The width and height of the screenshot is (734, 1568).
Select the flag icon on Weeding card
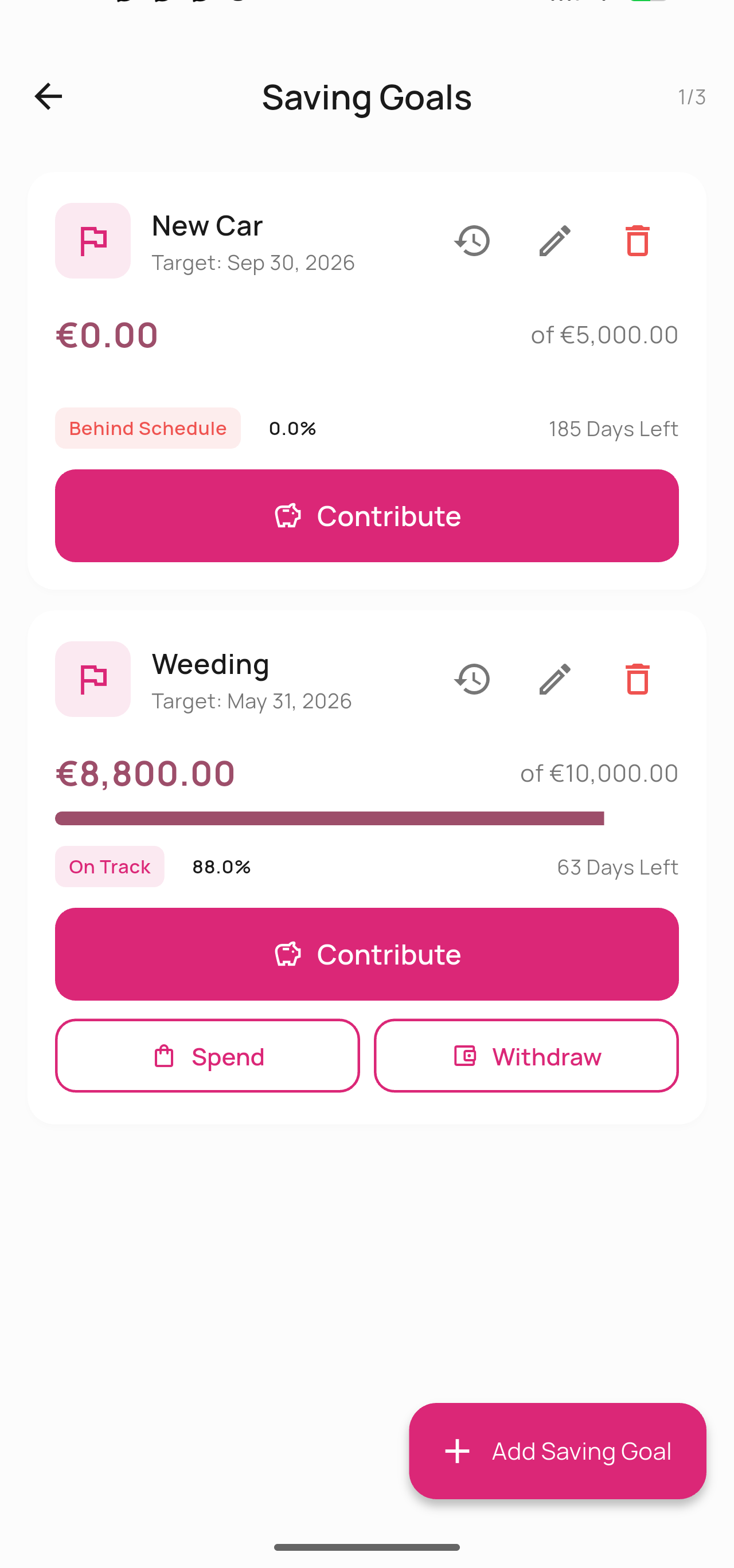tap(92, 679)
